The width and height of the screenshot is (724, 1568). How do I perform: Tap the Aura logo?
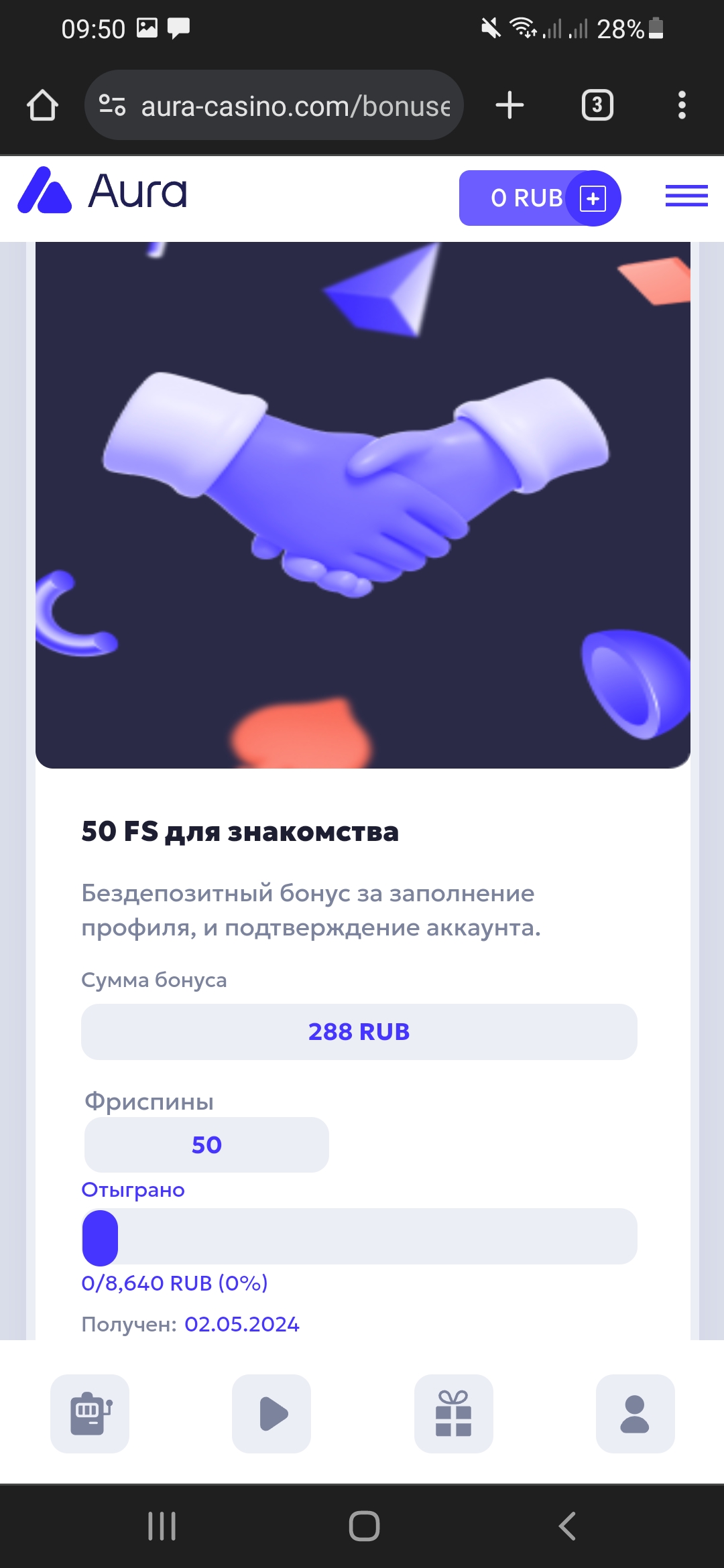(x=103, y=191)
